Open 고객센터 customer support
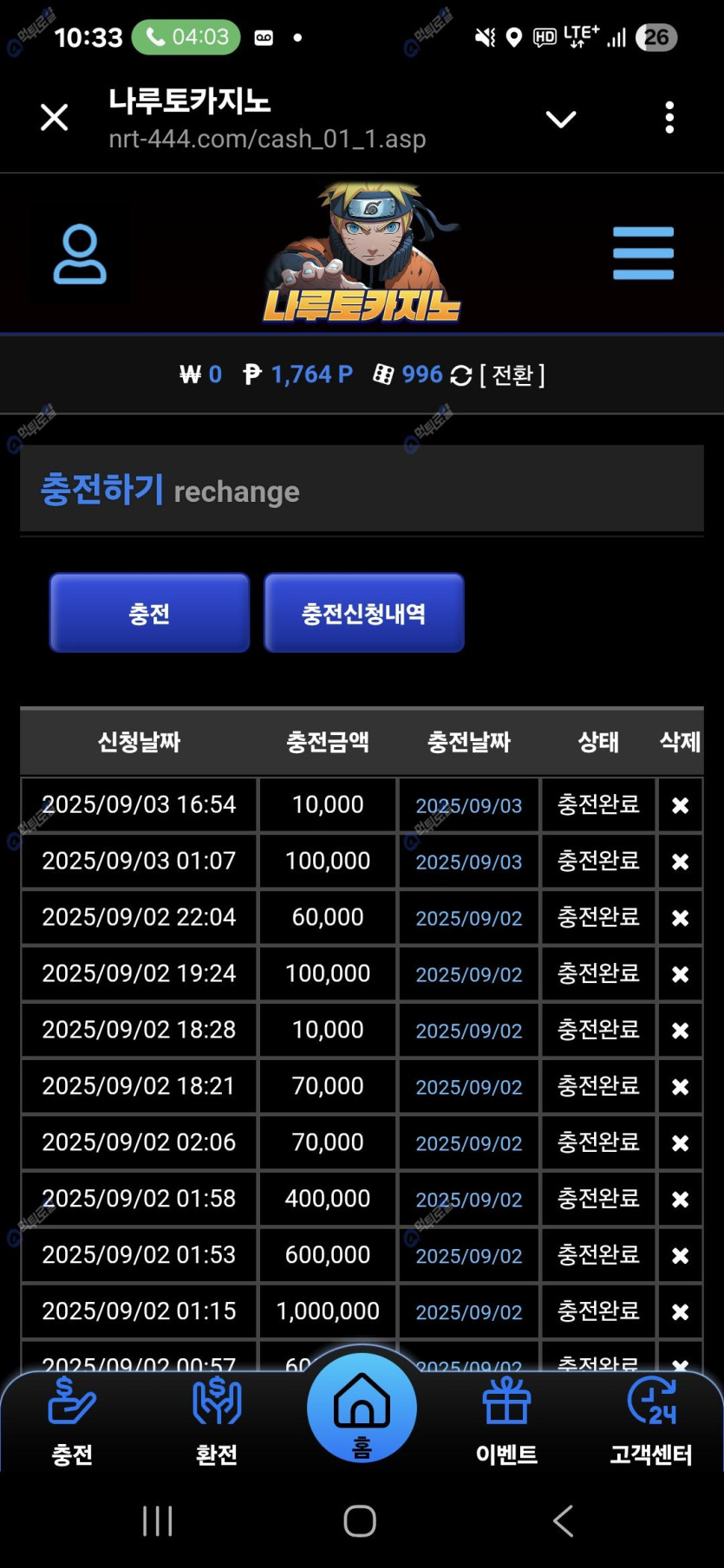724x1568 pixels. click(x=651, y=1422)
